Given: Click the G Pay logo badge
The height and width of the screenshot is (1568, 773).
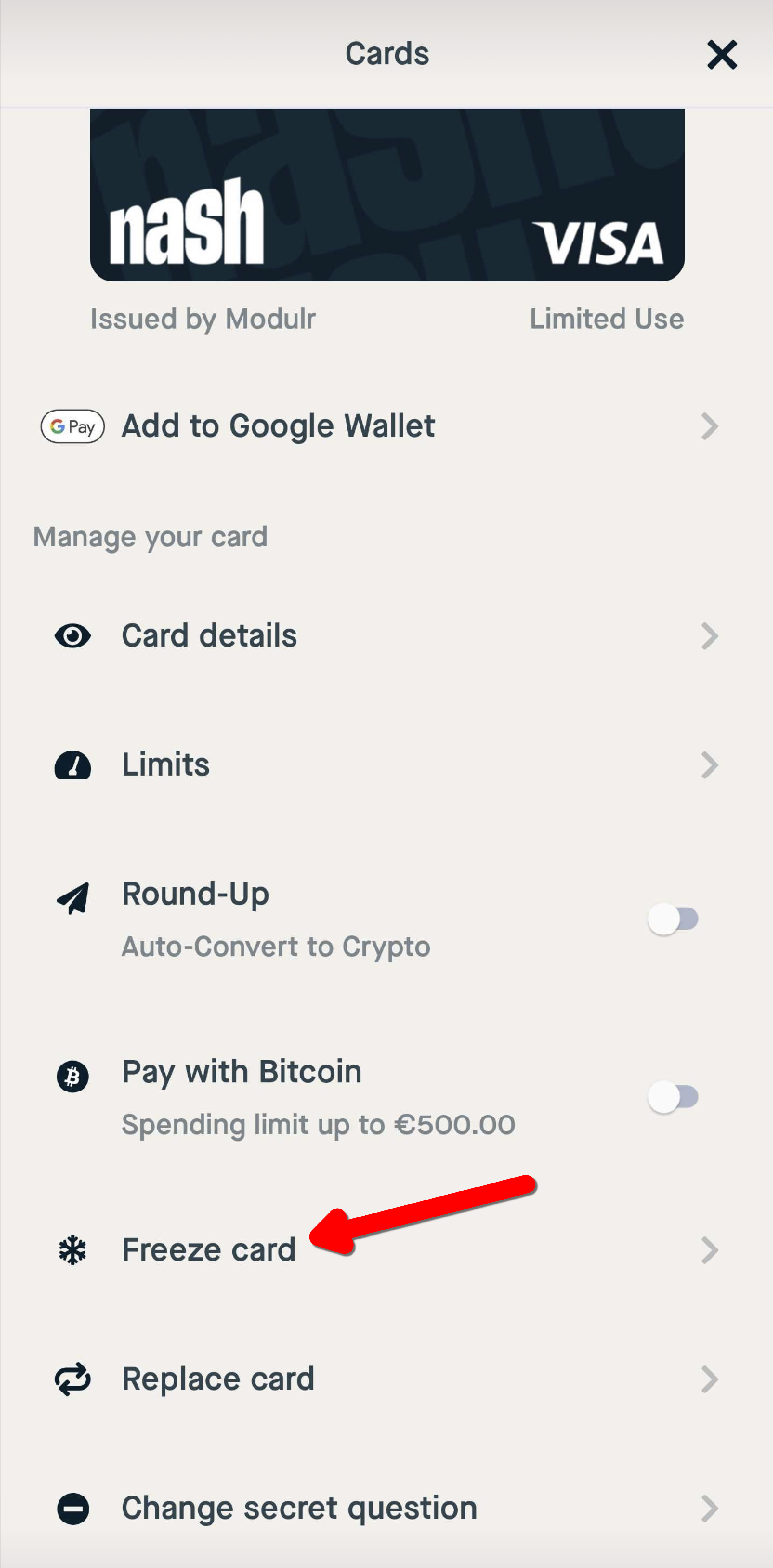Looking at the screenshot, I should (x=72, y=426).
